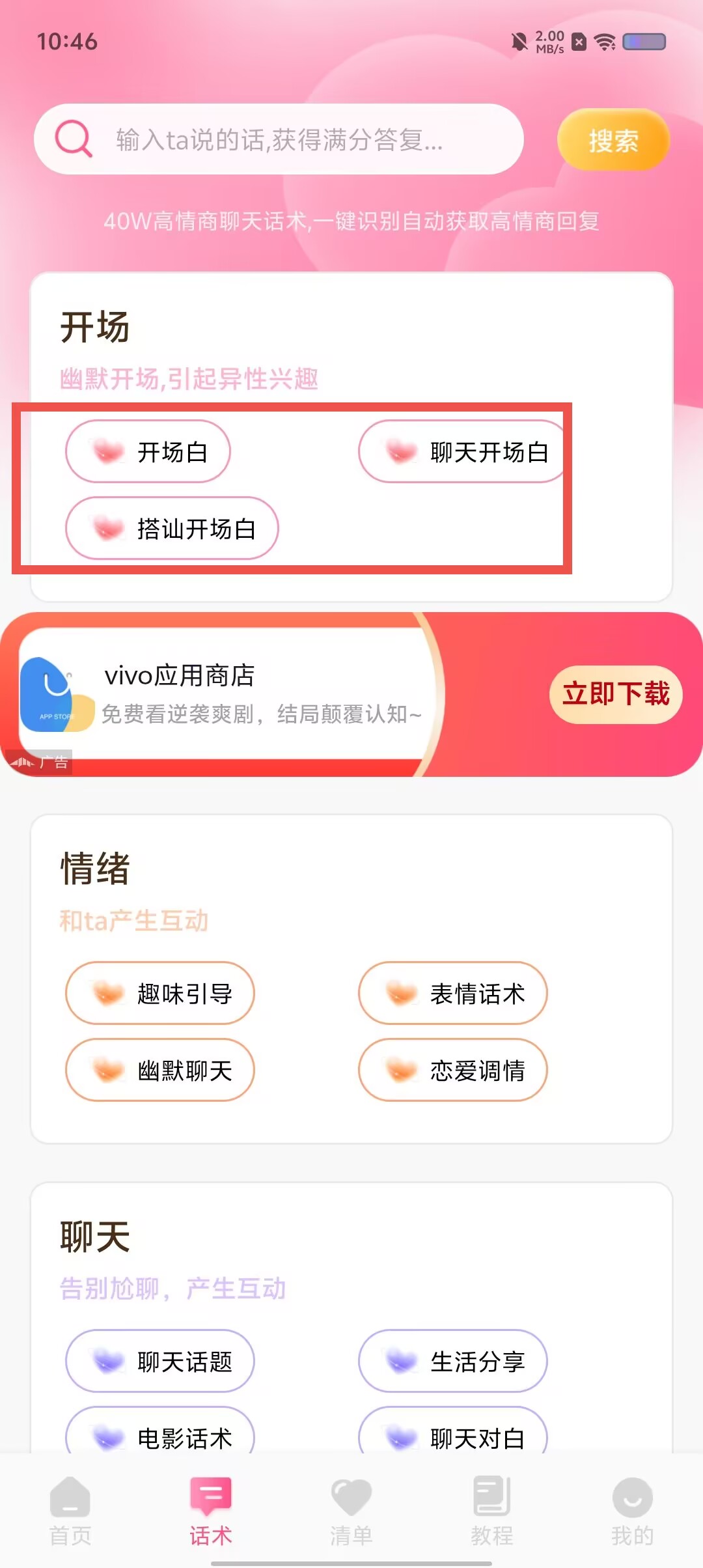Open the 趣味引导 category
This screenshot has height=1568, width=703.
[159, 993]
